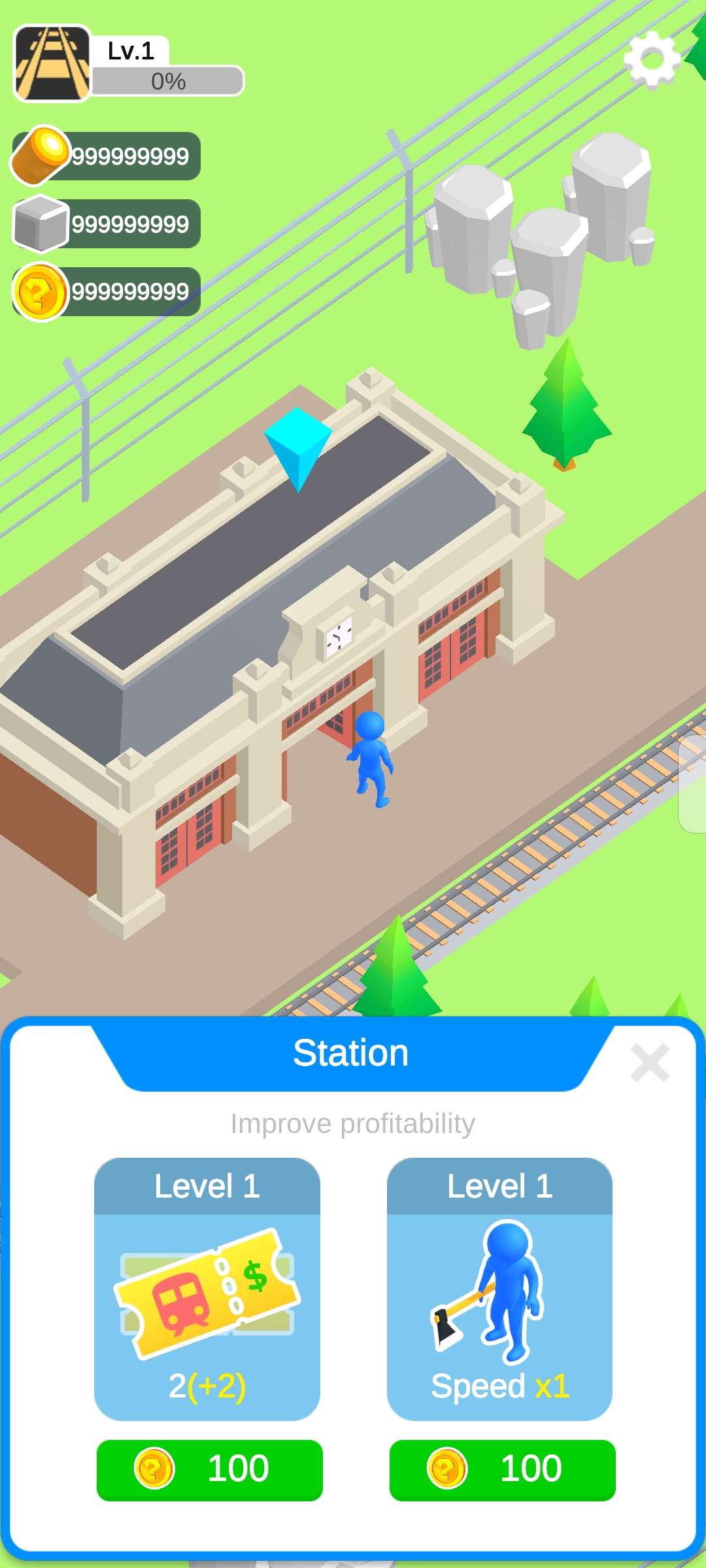Close the Station upgrade panel

[x=650, y=1063]
